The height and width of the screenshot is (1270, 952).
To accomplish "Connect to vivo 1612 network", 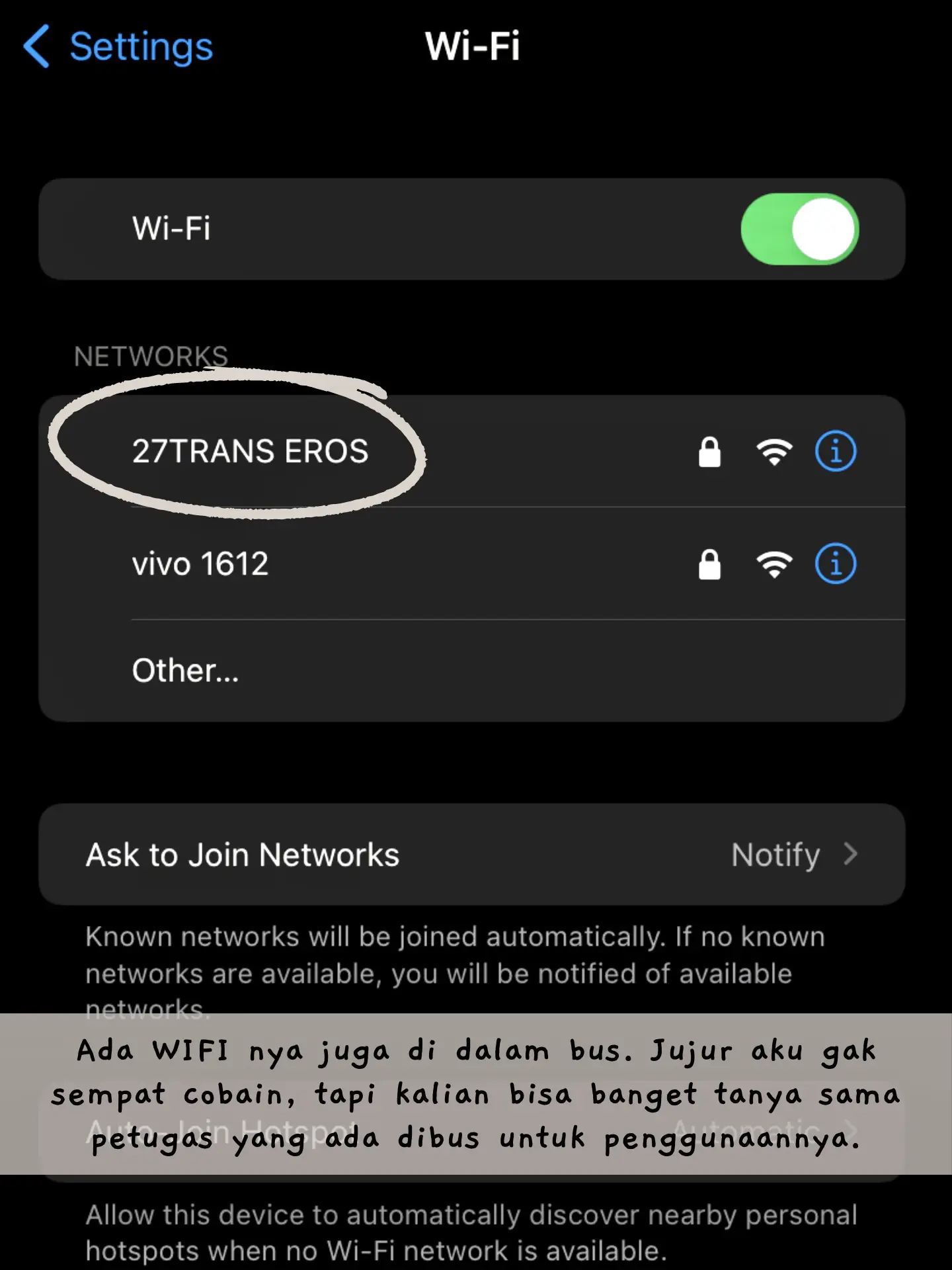I will click(x=200, y=564).
